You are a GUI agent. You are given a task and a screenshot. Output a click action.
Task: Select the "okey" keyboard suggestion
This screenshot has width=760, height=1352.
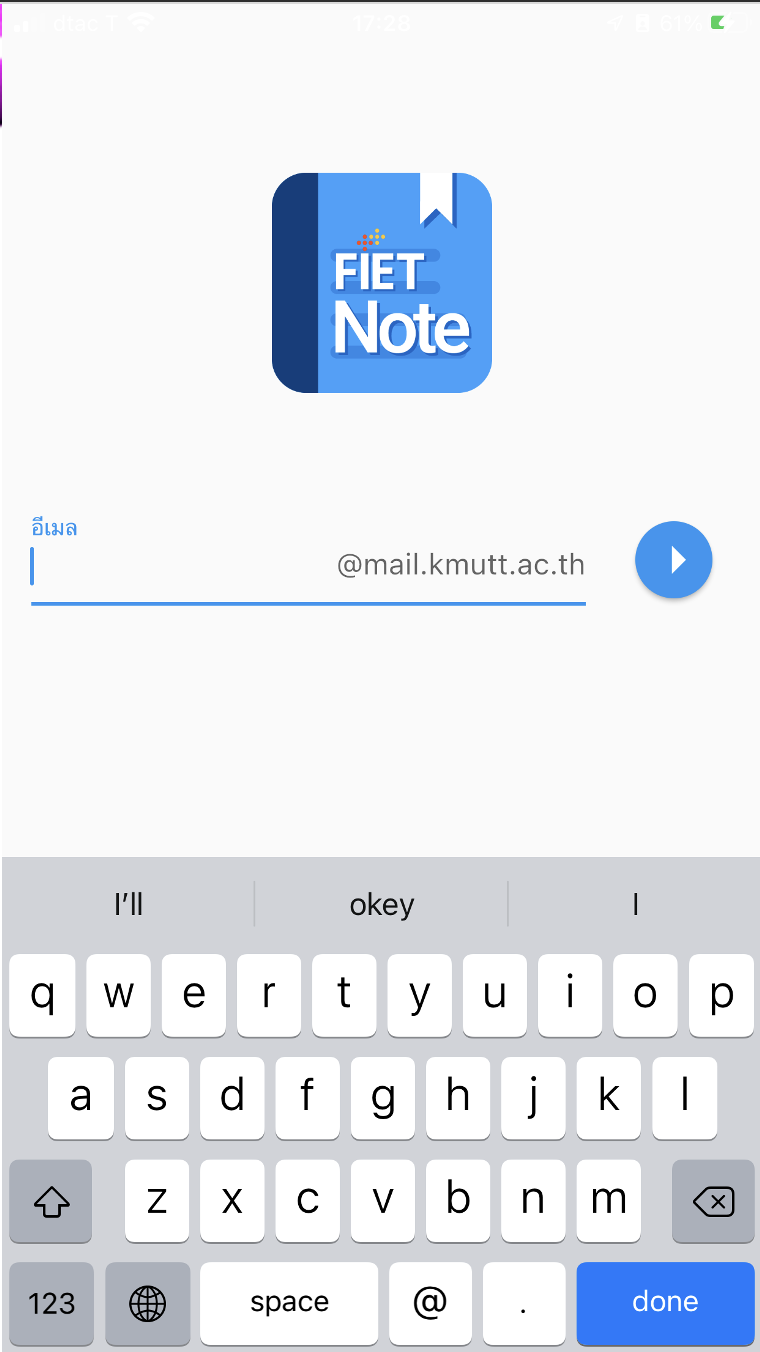382,905
